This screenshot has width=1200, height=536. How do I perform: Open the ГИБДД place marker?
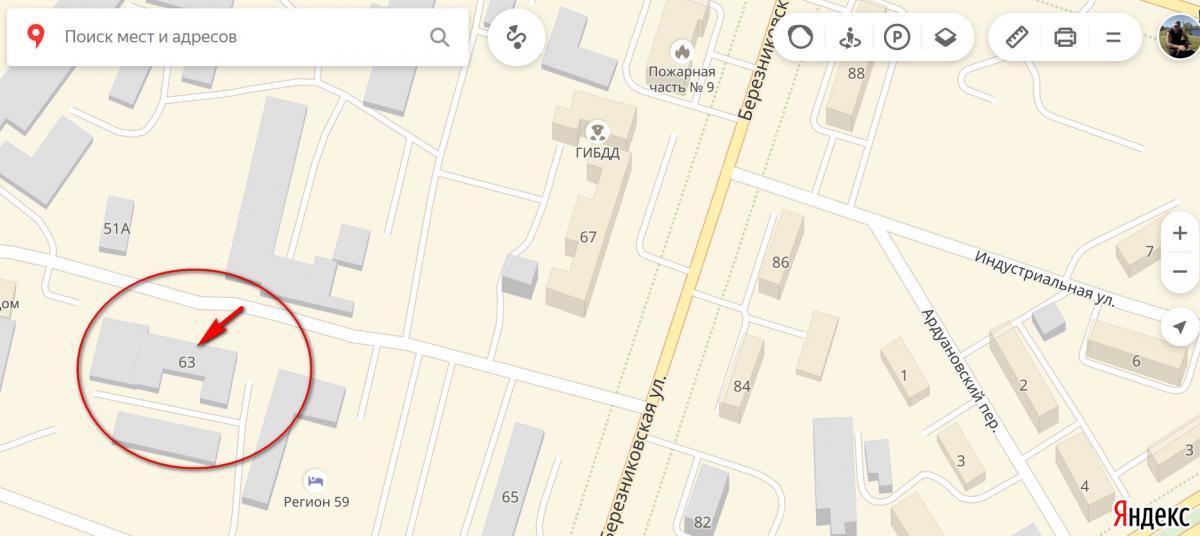(598, 129)
